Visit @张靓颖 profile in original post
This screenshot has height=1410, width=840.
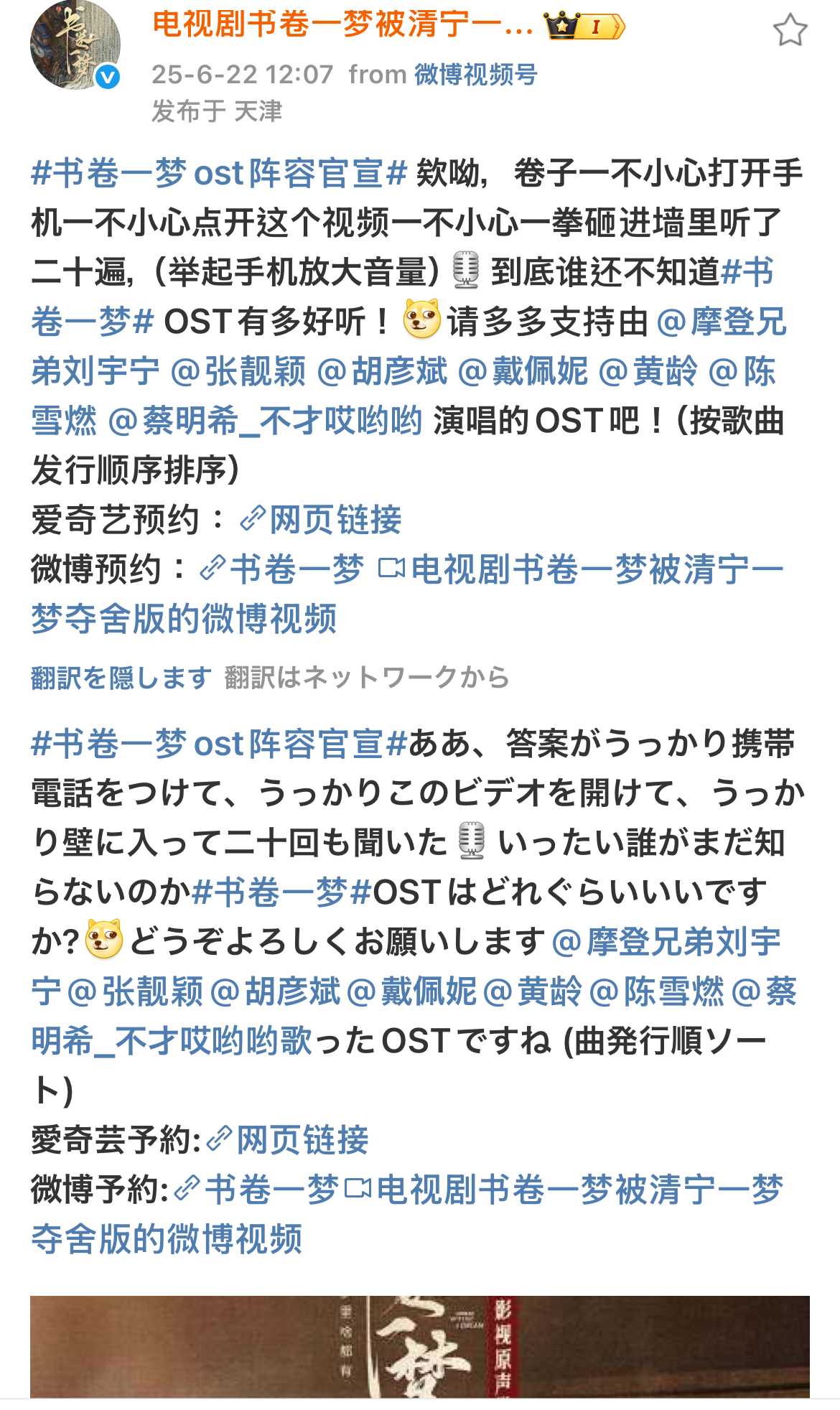239,371
